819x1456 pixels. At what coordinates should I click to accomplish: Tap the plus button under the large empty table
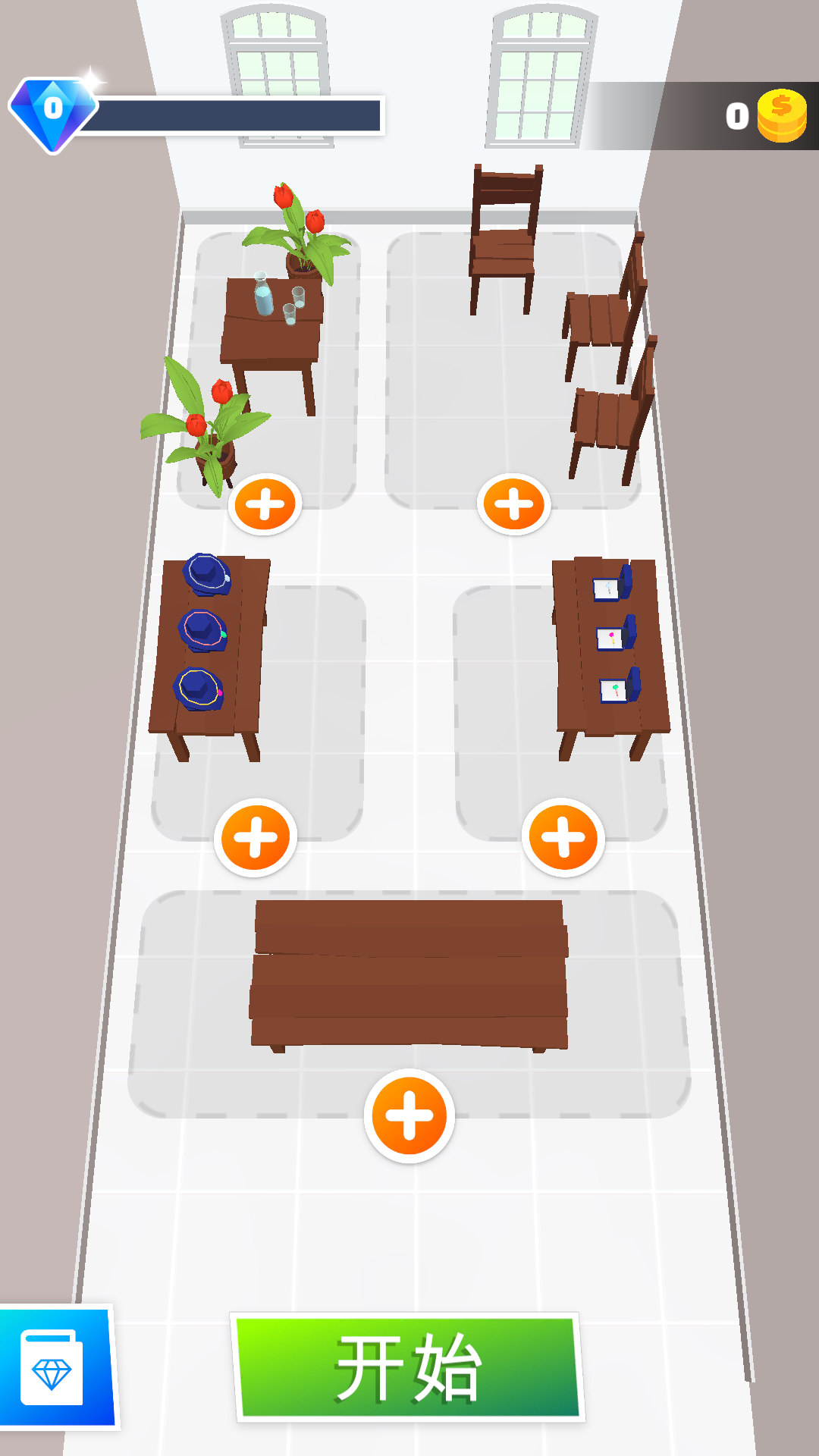[409, 1116]
